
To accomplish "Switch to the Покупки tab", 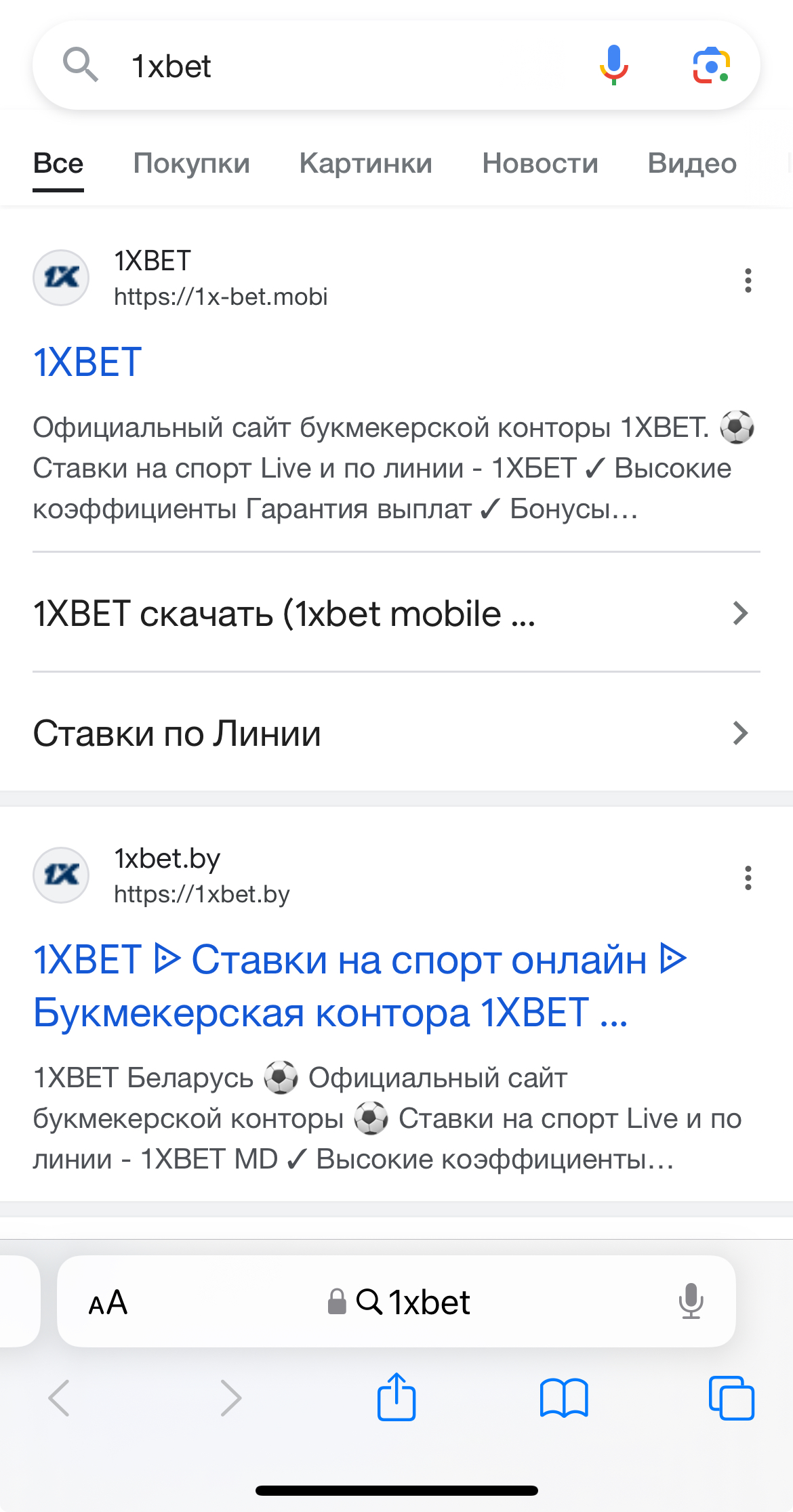I will pos(191,163).
